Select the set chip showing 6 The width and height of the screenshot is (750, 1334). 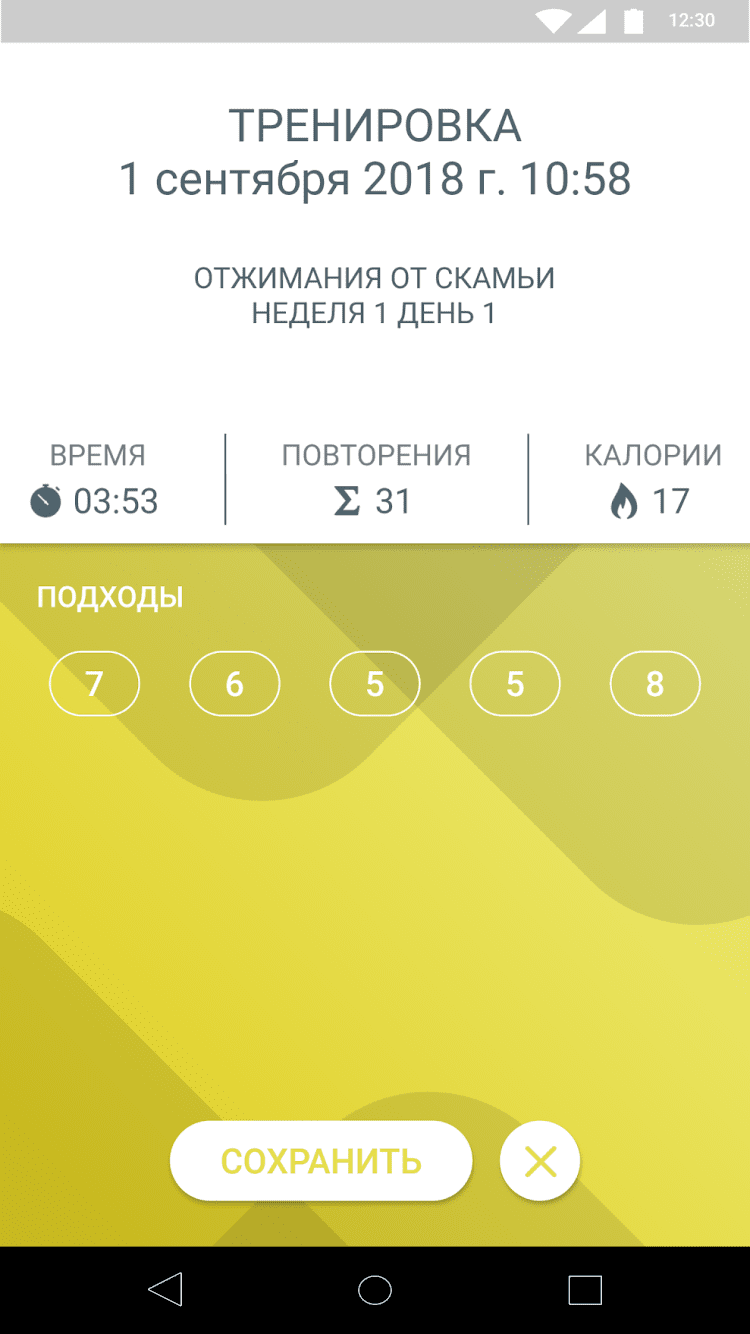coord(234,684)
